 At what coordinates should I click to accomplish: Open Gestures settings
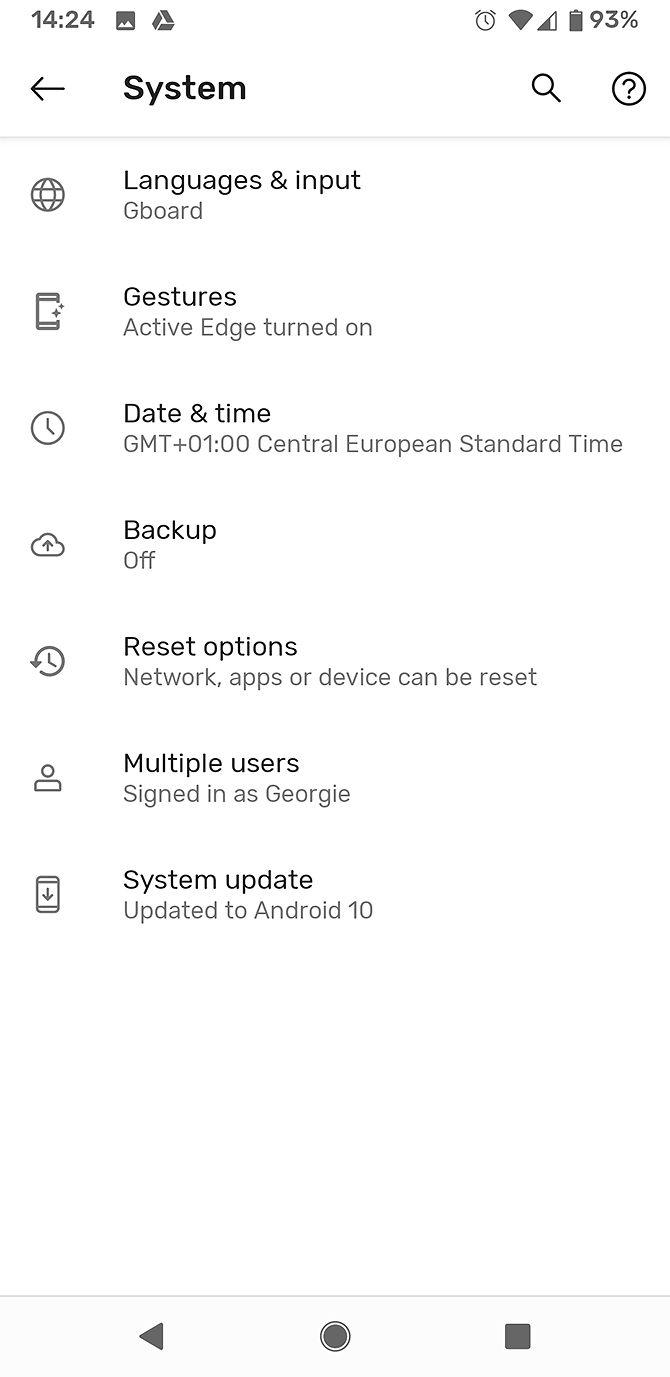(x=247, y=311)
